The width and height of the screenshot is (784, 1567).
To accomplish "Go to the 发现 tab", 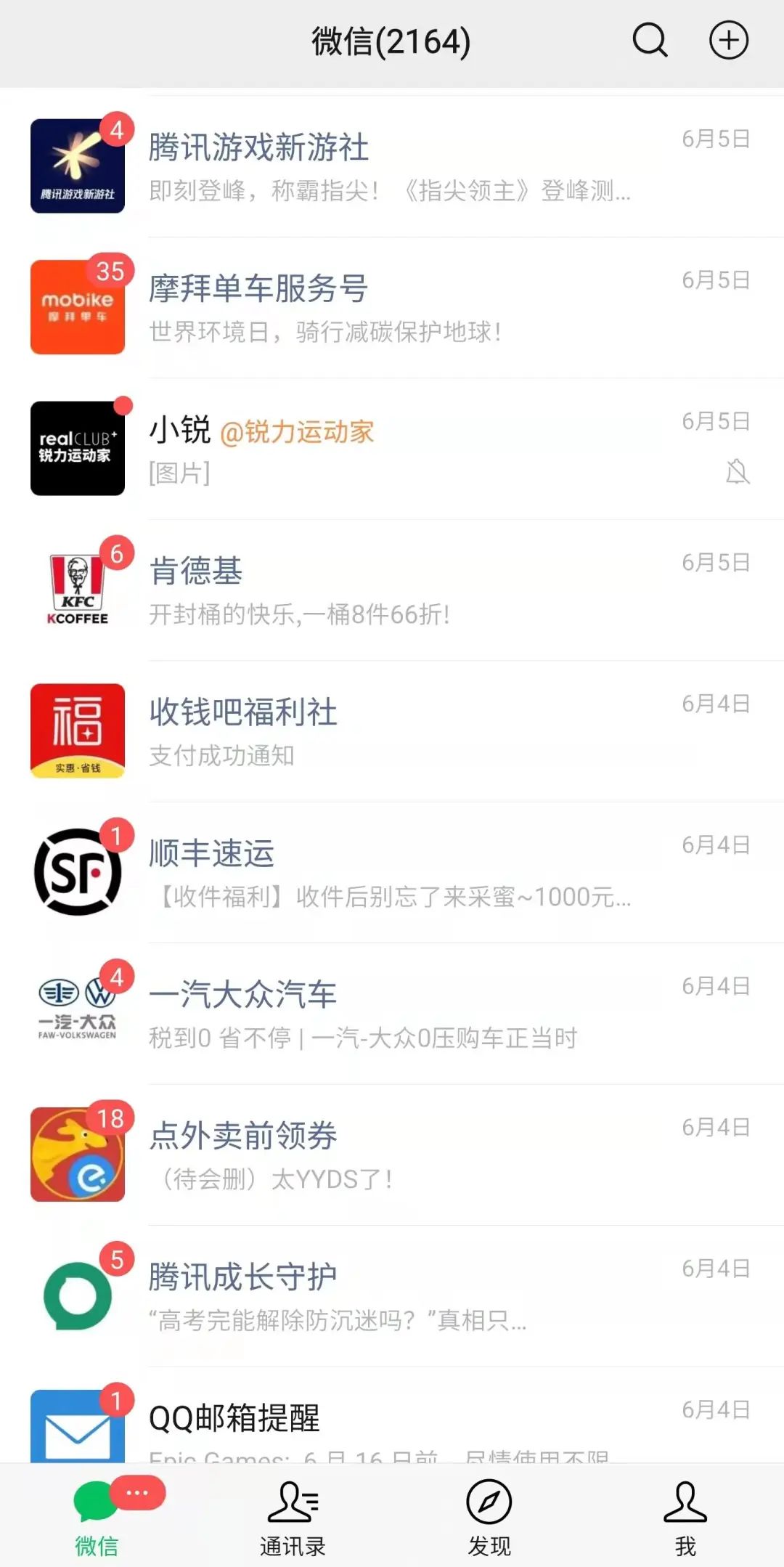I will (x=489, y=1516).
